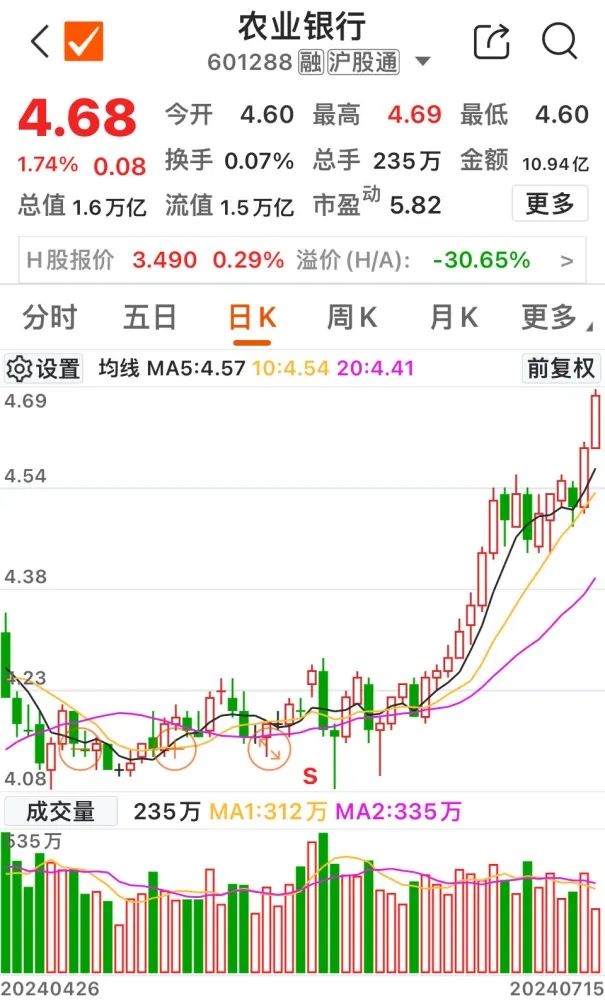Viewport: 605px width, 1000px height.
Task: Open the search magnifier
Action: tap(560, 41)
